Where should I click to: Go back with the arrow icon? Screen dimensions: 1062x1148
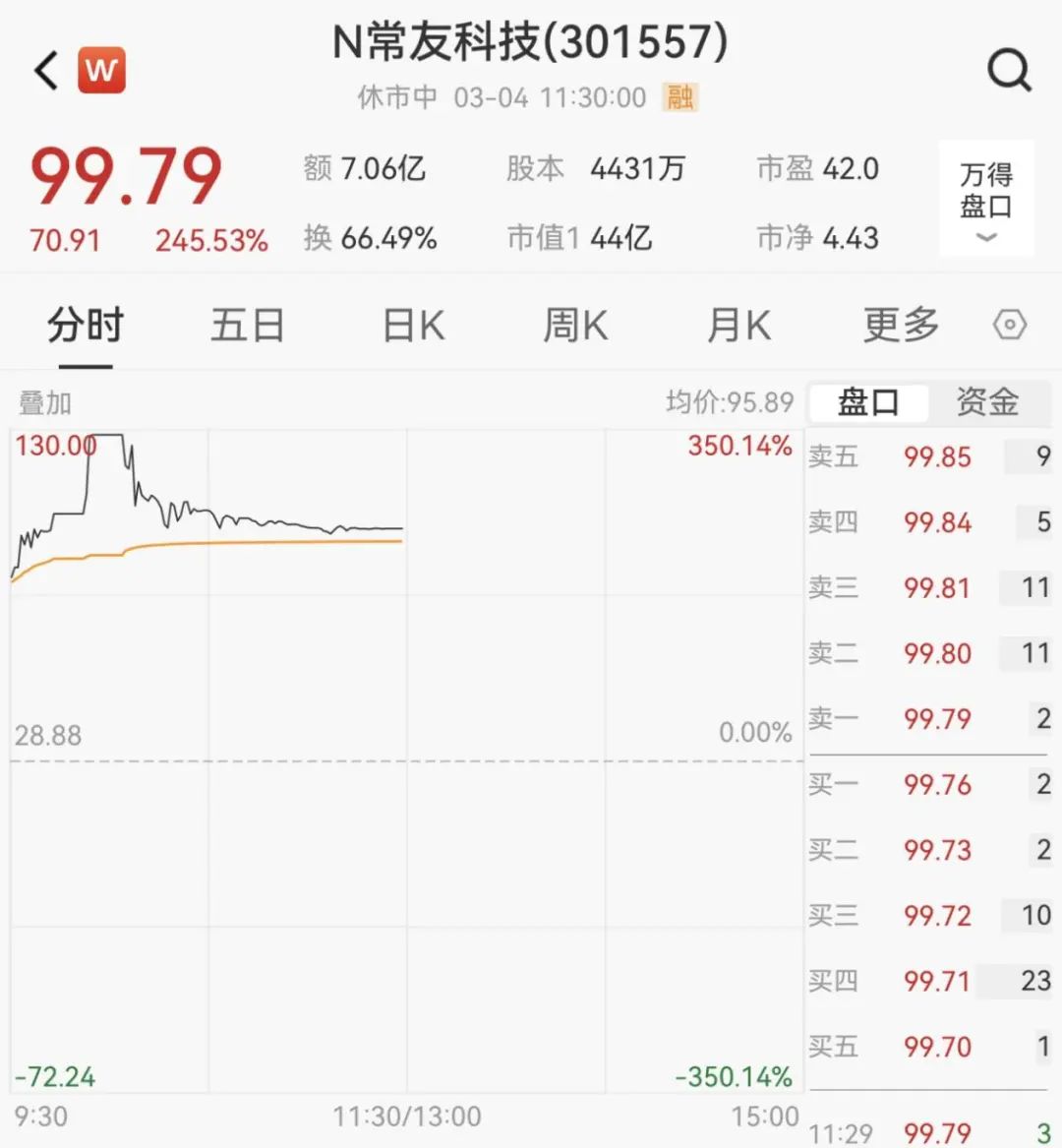click(46, 71)
